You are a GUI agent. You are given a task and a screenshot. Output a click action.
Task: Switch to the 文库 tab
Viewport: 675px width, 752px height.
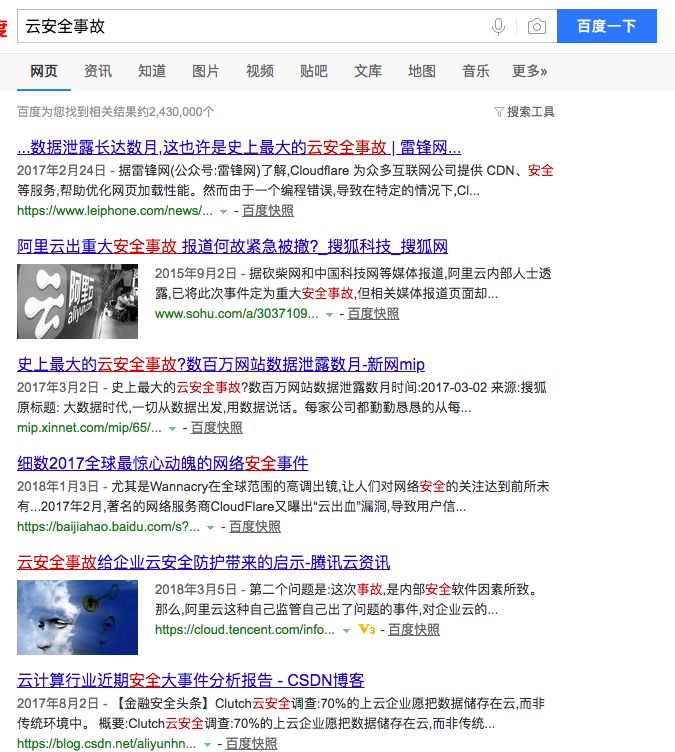click(368, 71)
